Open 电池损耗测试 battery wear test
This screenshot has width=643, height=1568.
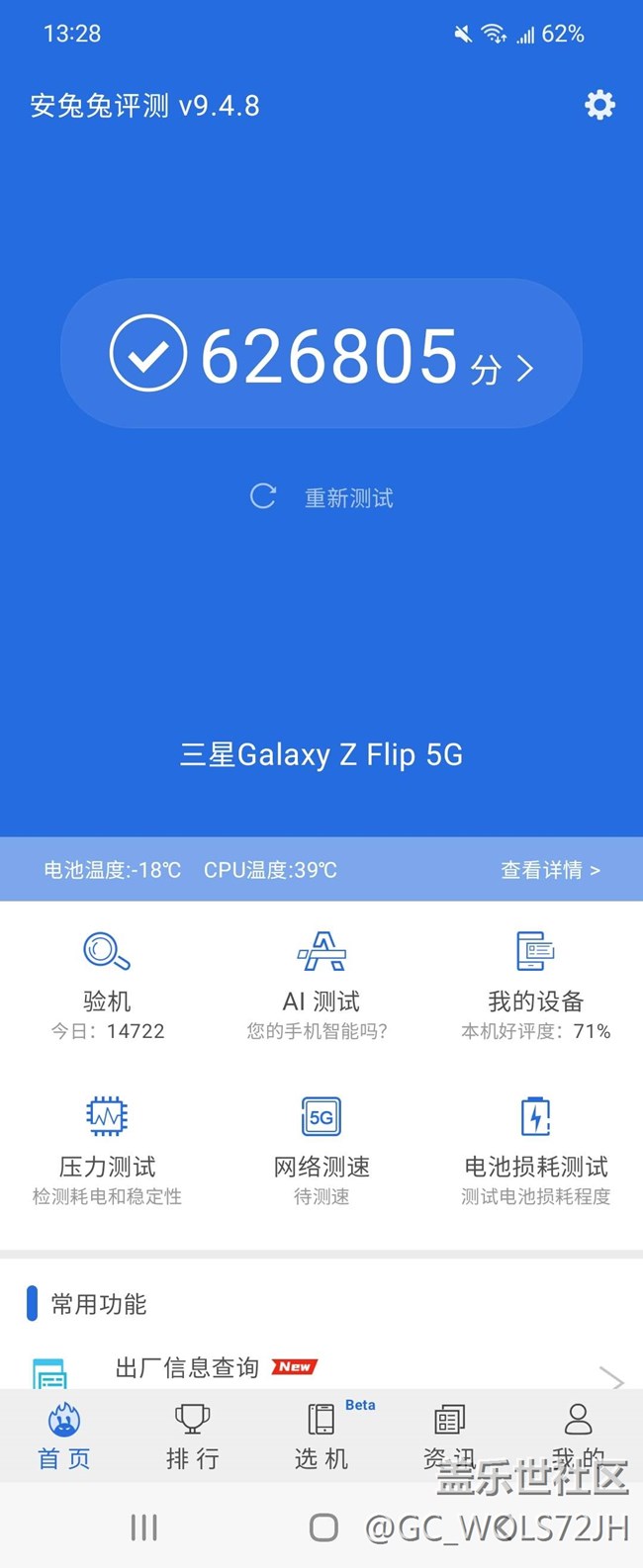pos(535,1149)
